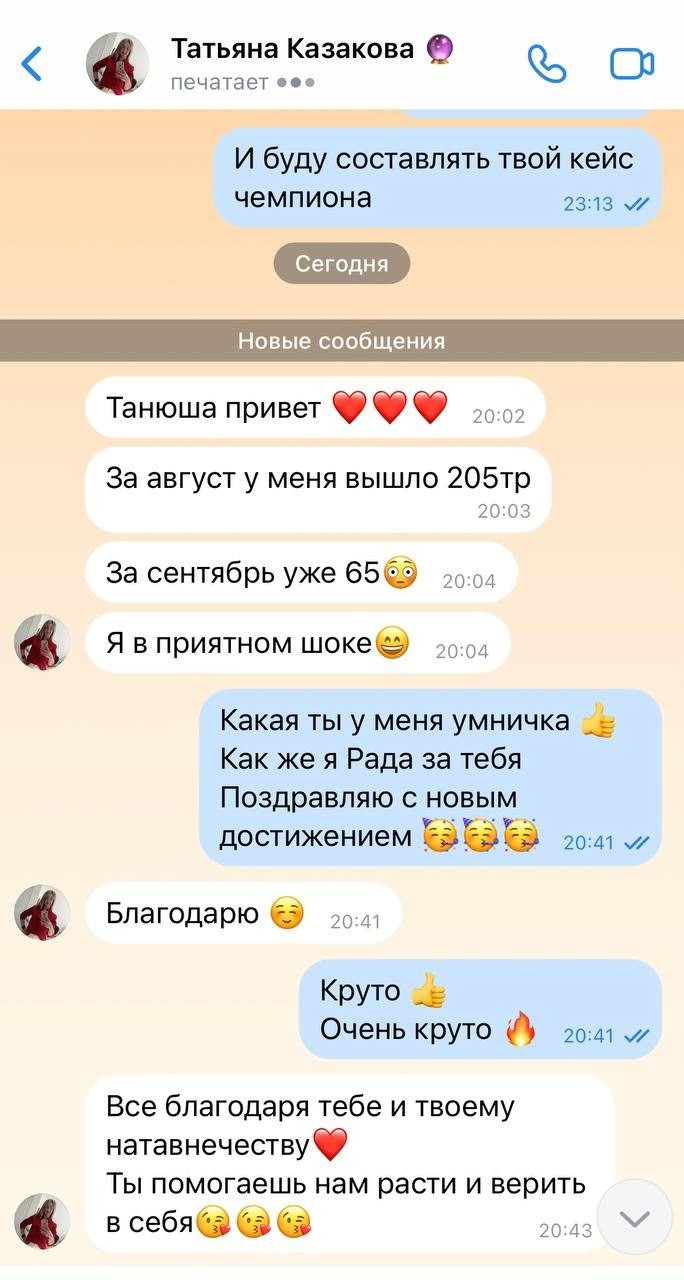Jump to the latest messages with down chevron
684x1280 pixels.
pyautogui.click(x=634, y=1218)
